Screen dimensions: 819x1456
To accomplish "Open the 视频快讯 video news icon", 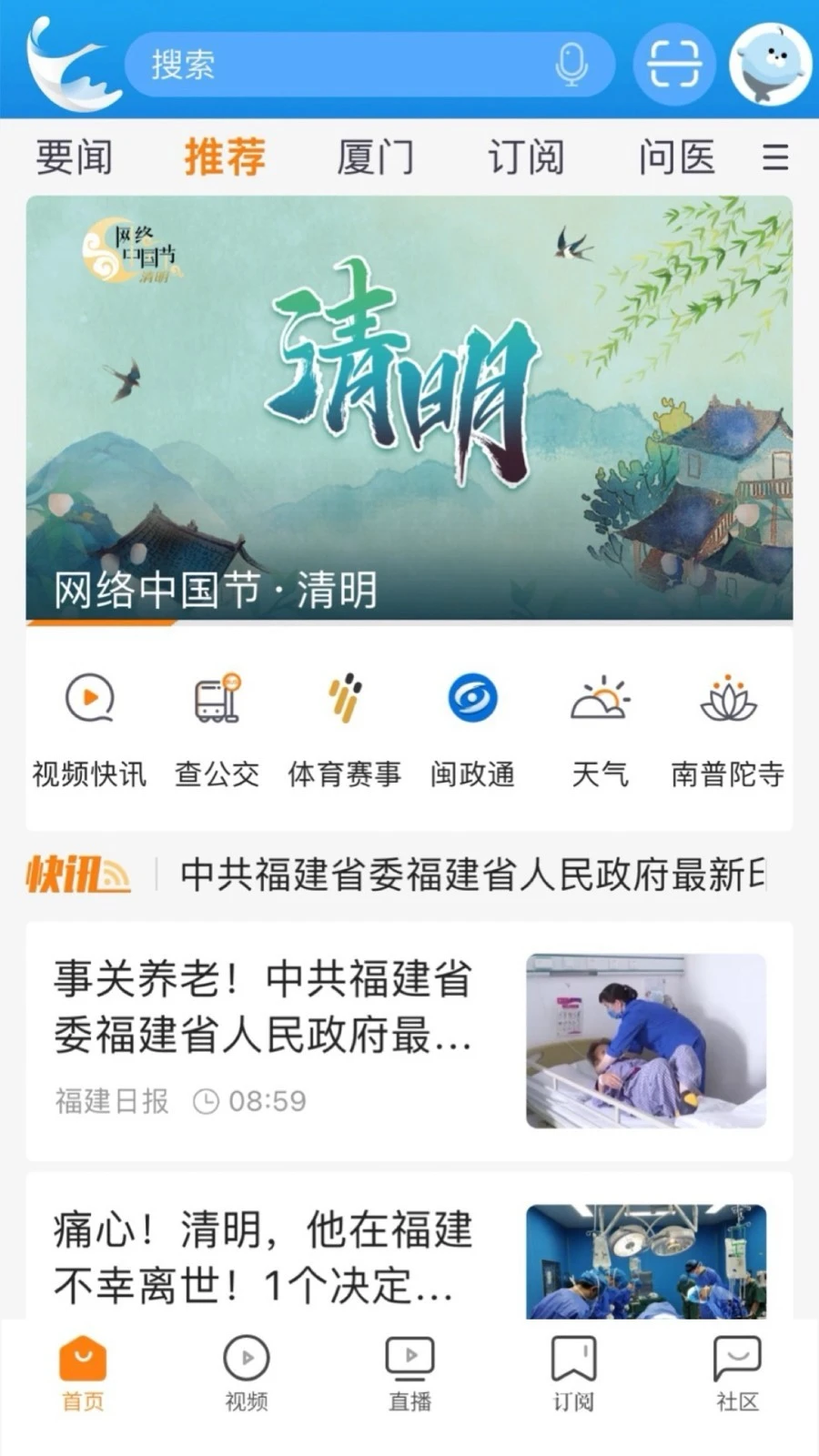I will tap(87, 728).
